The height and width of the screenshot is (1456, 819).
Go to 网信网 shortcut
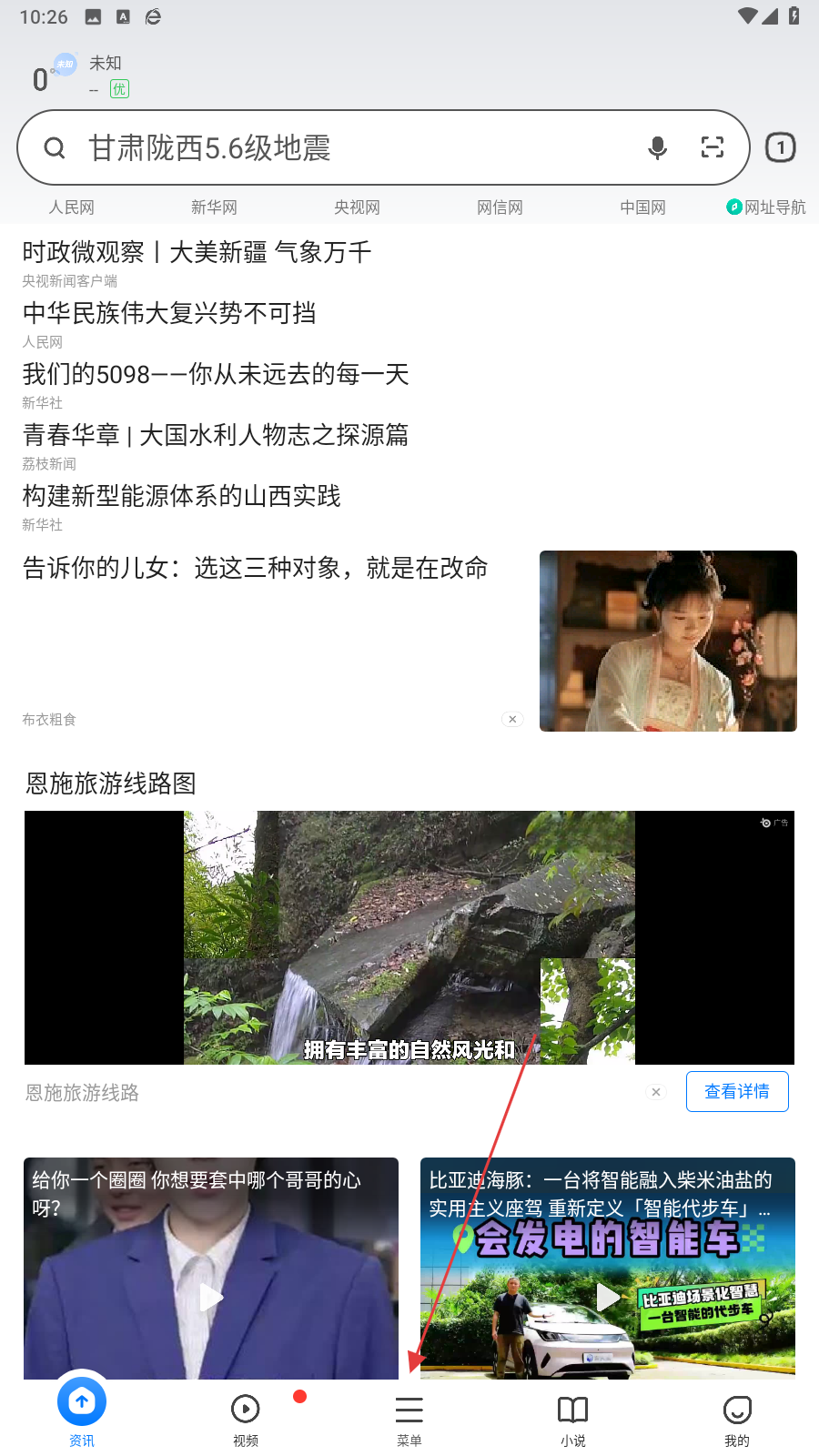pos(500,207)
